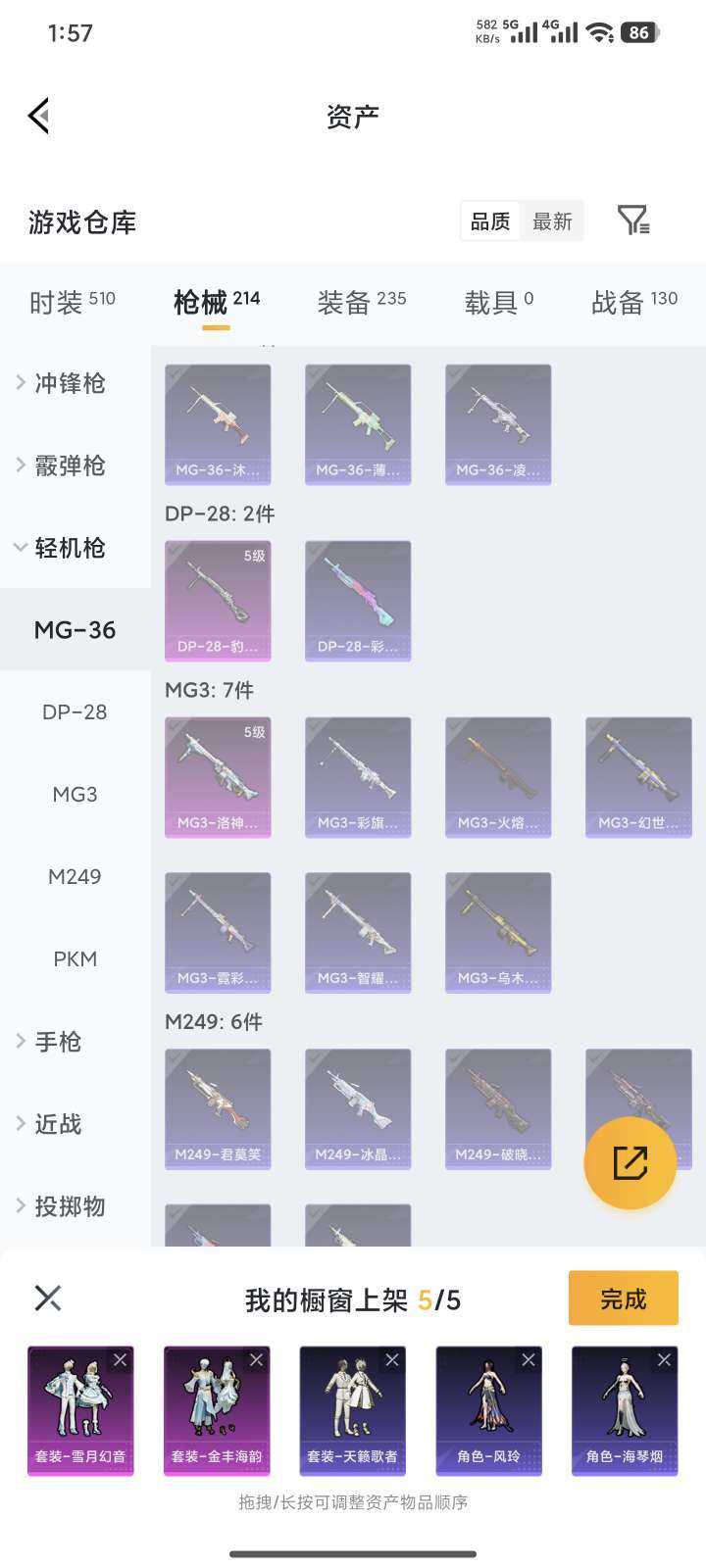Switch to the 装备 tab
The height and width of the screenshot is (1568, 706).
(x=361, y=302)
